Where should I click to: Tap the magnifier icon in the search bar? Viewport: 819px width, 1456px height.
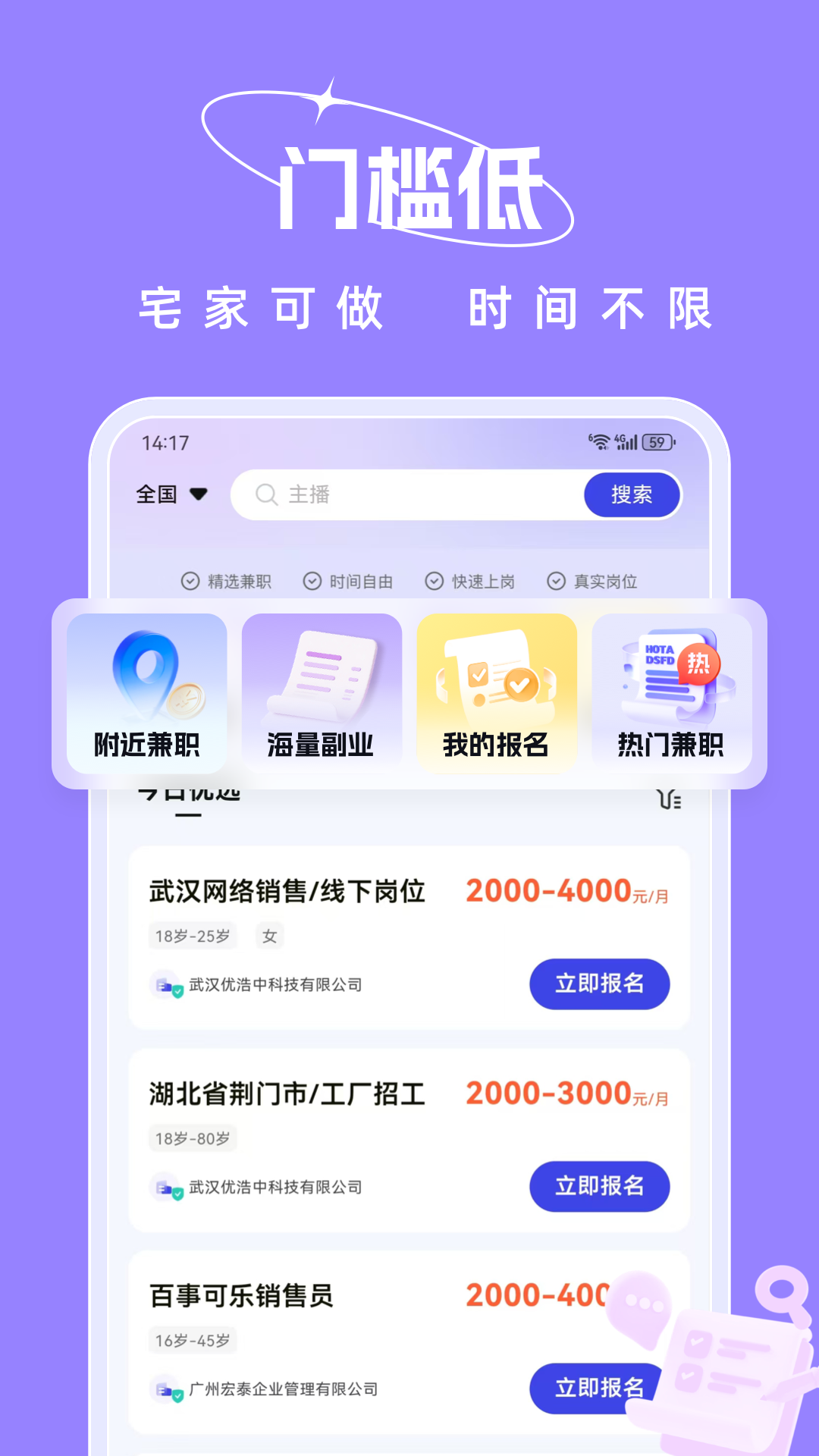[267, 494]
